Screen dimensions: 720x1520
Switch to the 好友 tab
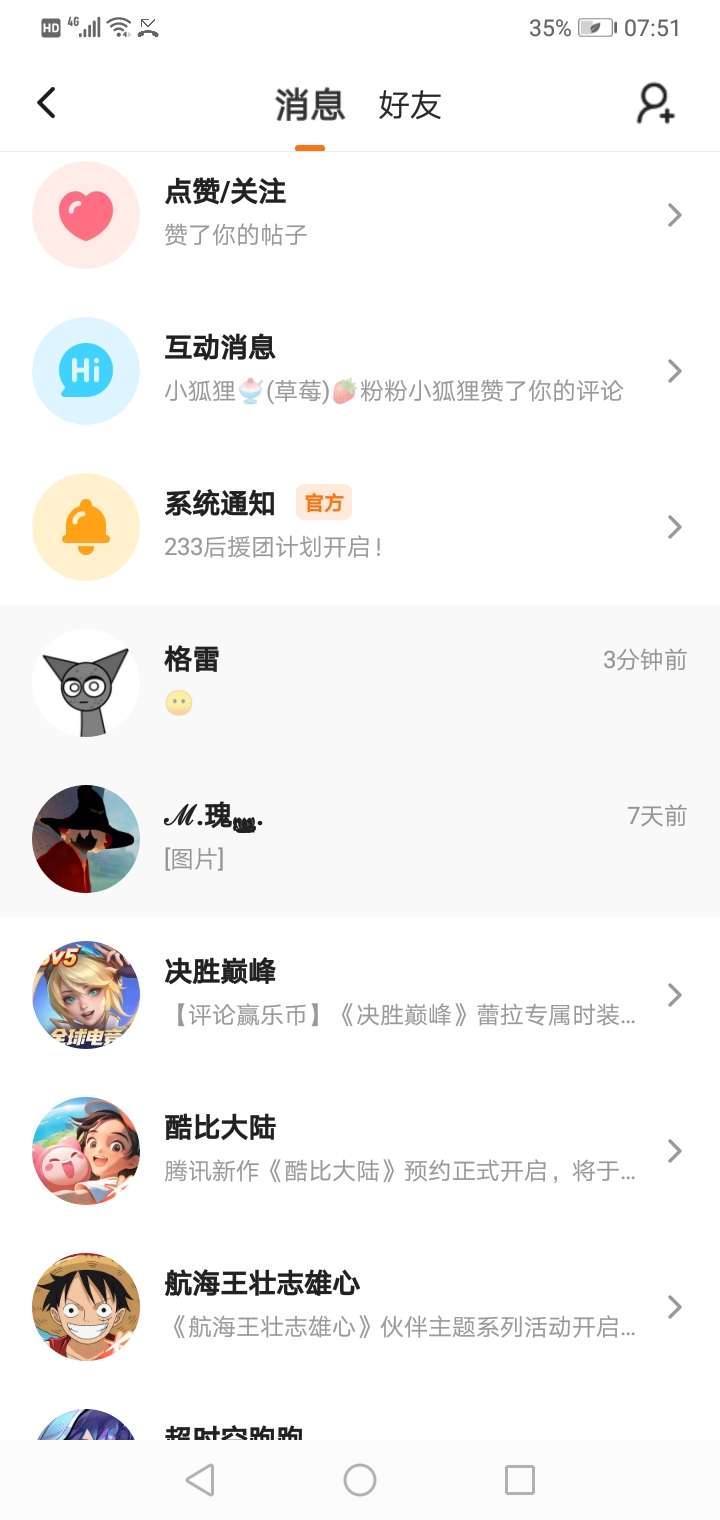click(x=409, y=105)
